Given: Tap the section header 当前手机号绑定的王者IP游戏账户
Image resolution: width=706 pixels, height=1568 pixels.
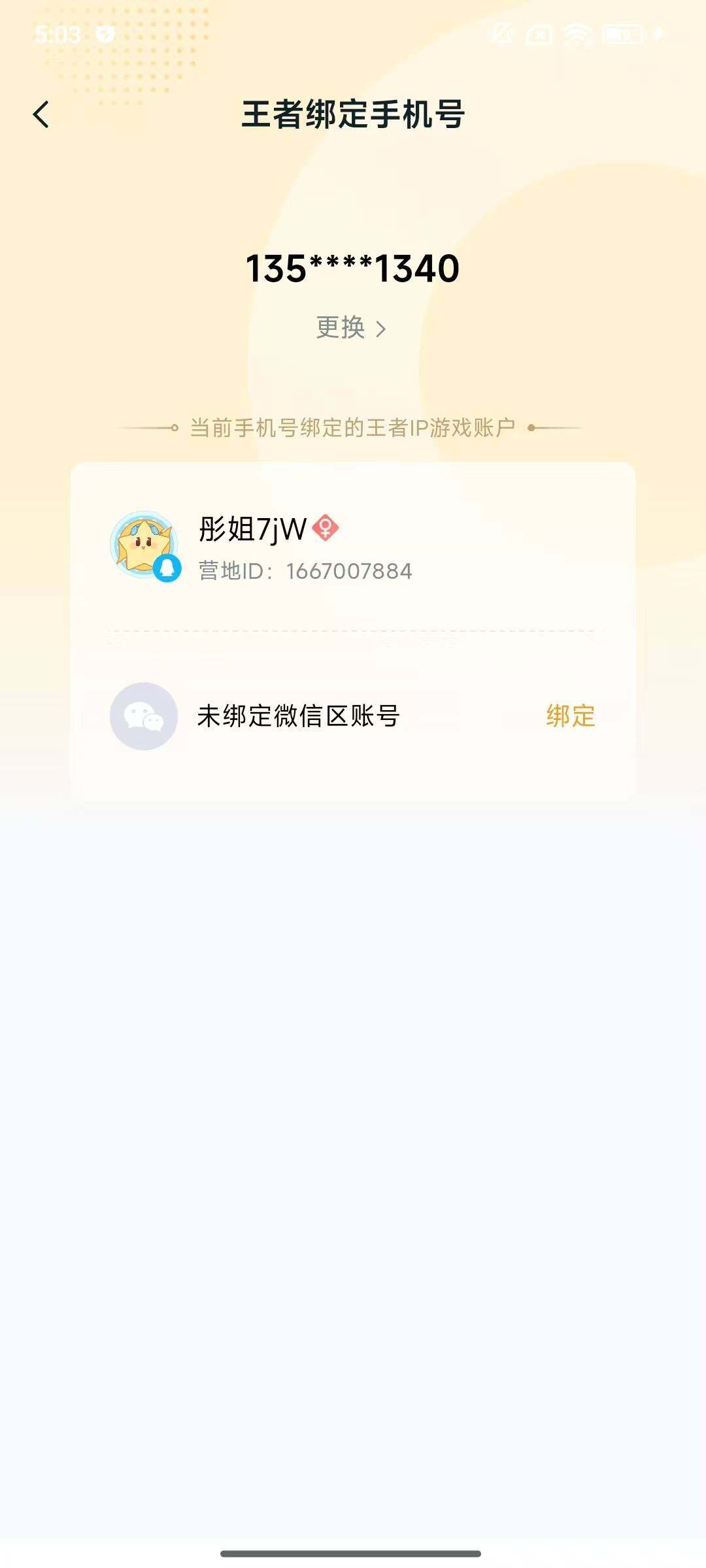Looking at the screenshot, I should coord(353,426).
